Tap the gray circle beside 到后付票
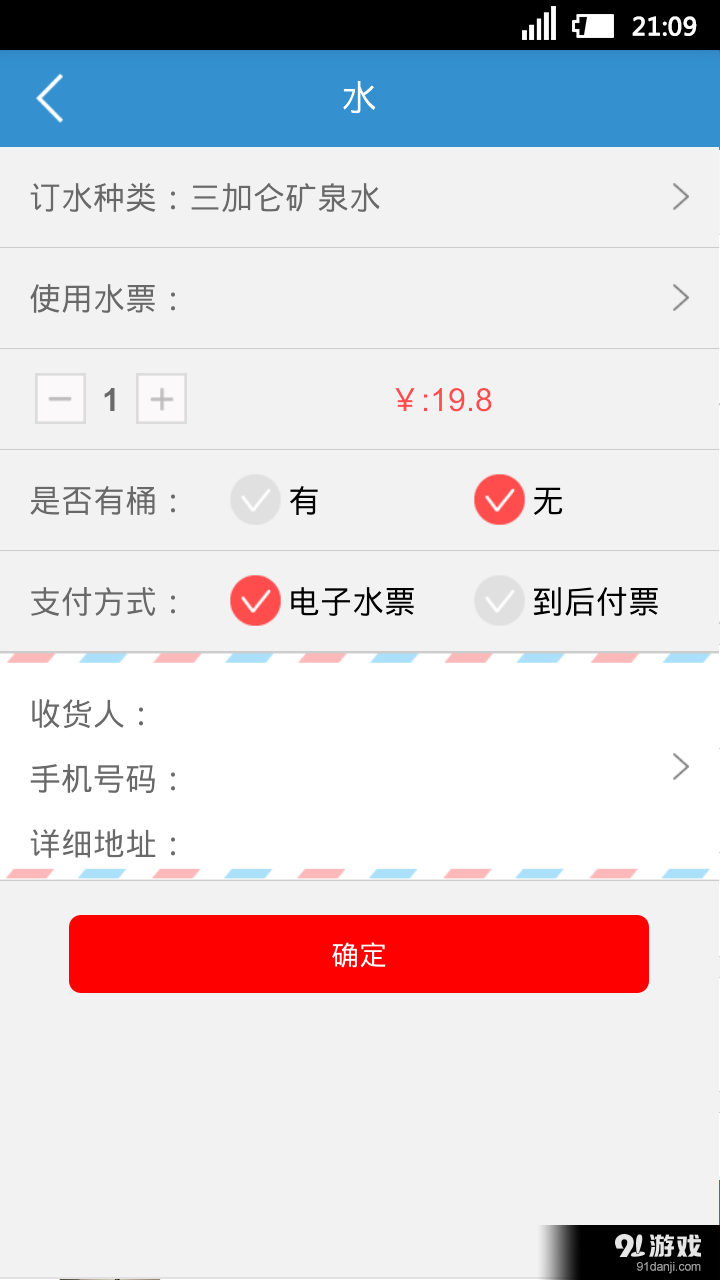The width and height of the screenshot is (720, 1280). 500,601
